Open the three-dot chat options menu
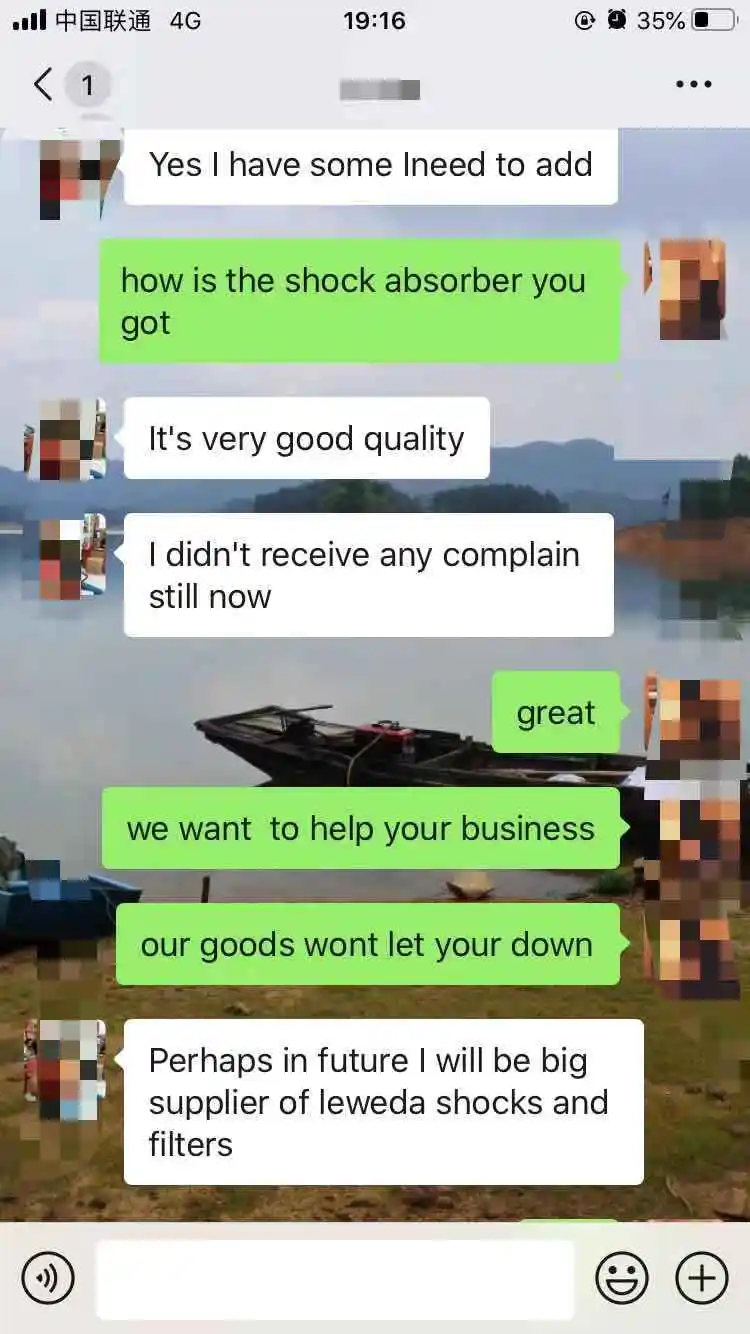 693,85
